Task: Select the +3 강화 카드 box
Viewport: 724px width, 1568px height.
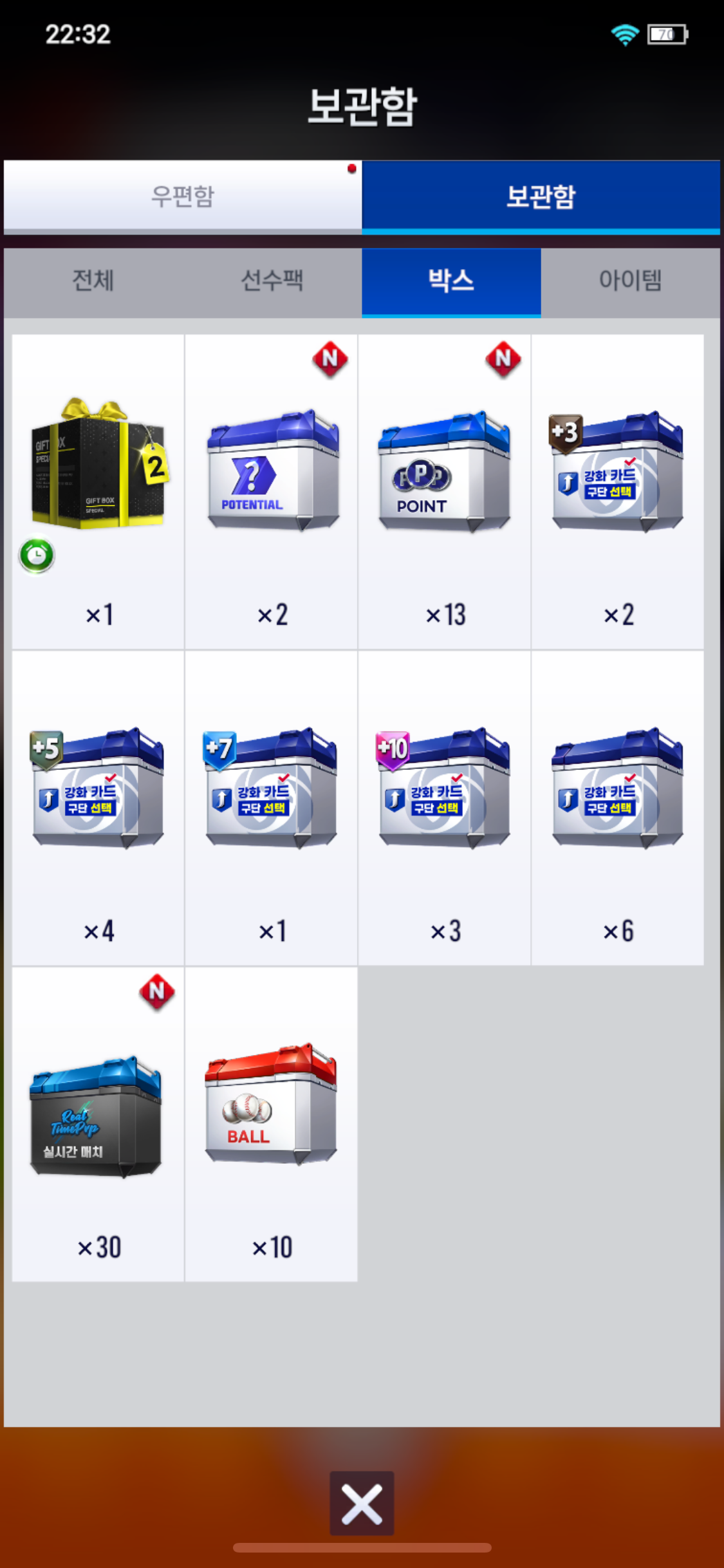Action: point(618,492)
